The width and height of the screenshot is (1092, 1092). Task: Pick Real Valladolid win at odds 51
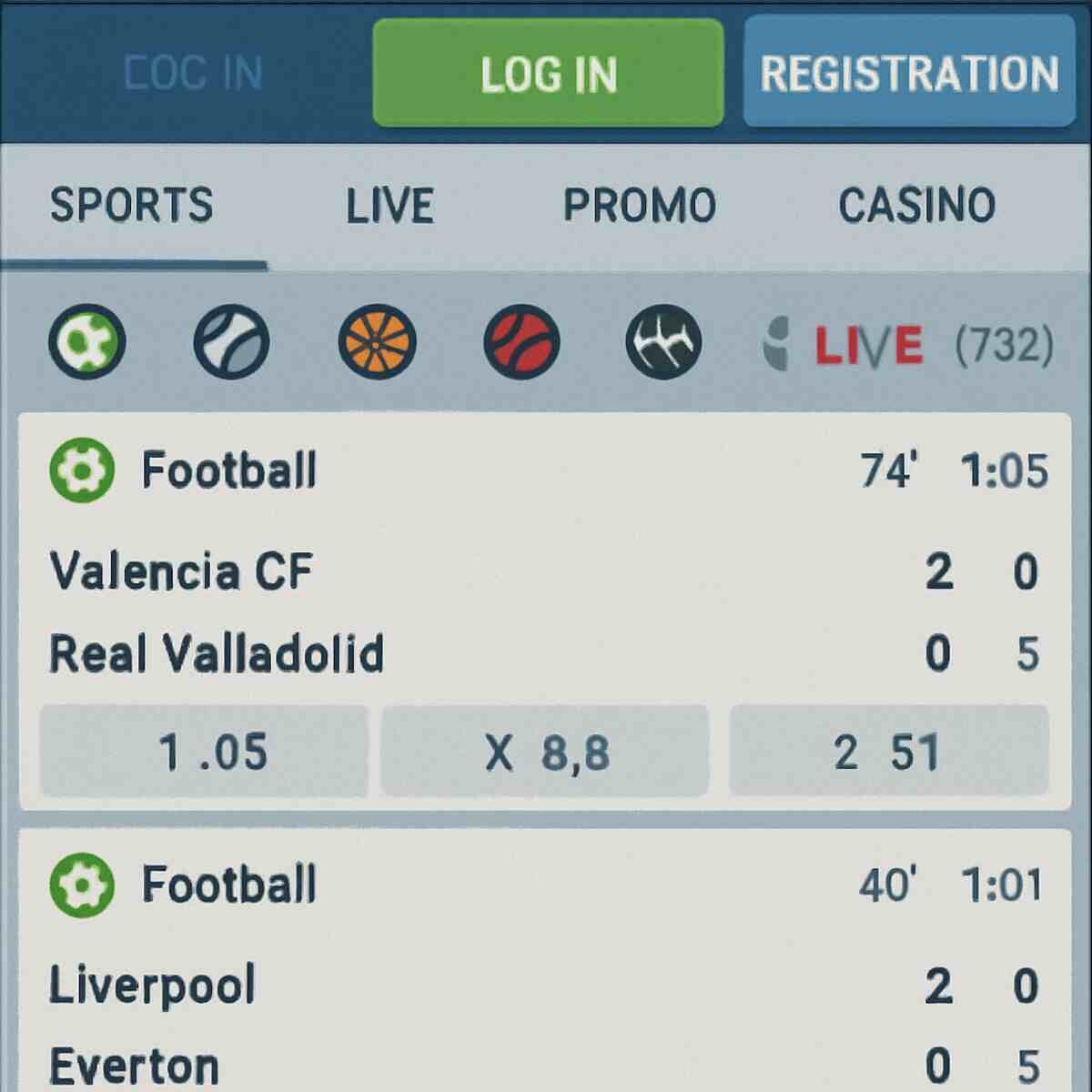(x=888, y=752)
